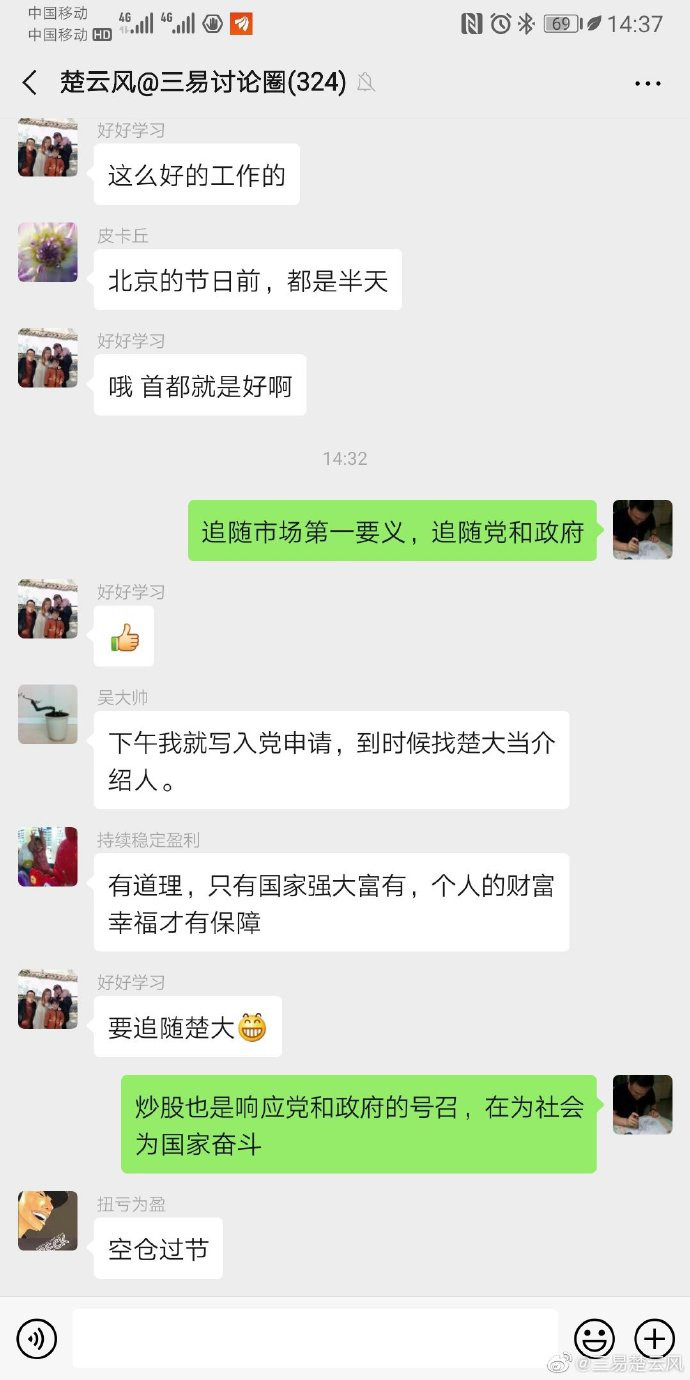Tap the message text field
690x1380 pixels.
click(x=315, y=1338)
